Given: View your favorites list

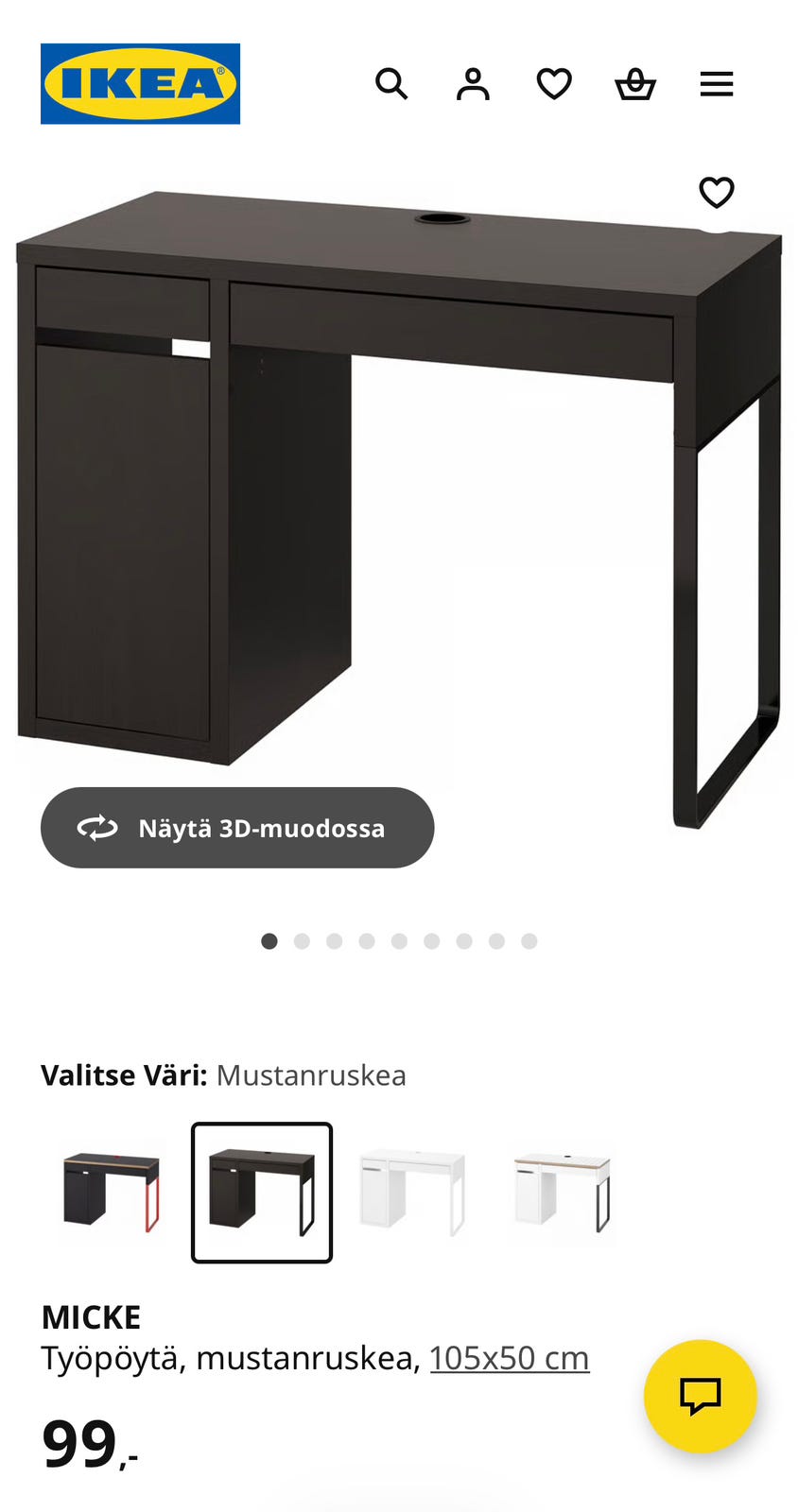Looking at the screenshot, I should tap(554, 84).
